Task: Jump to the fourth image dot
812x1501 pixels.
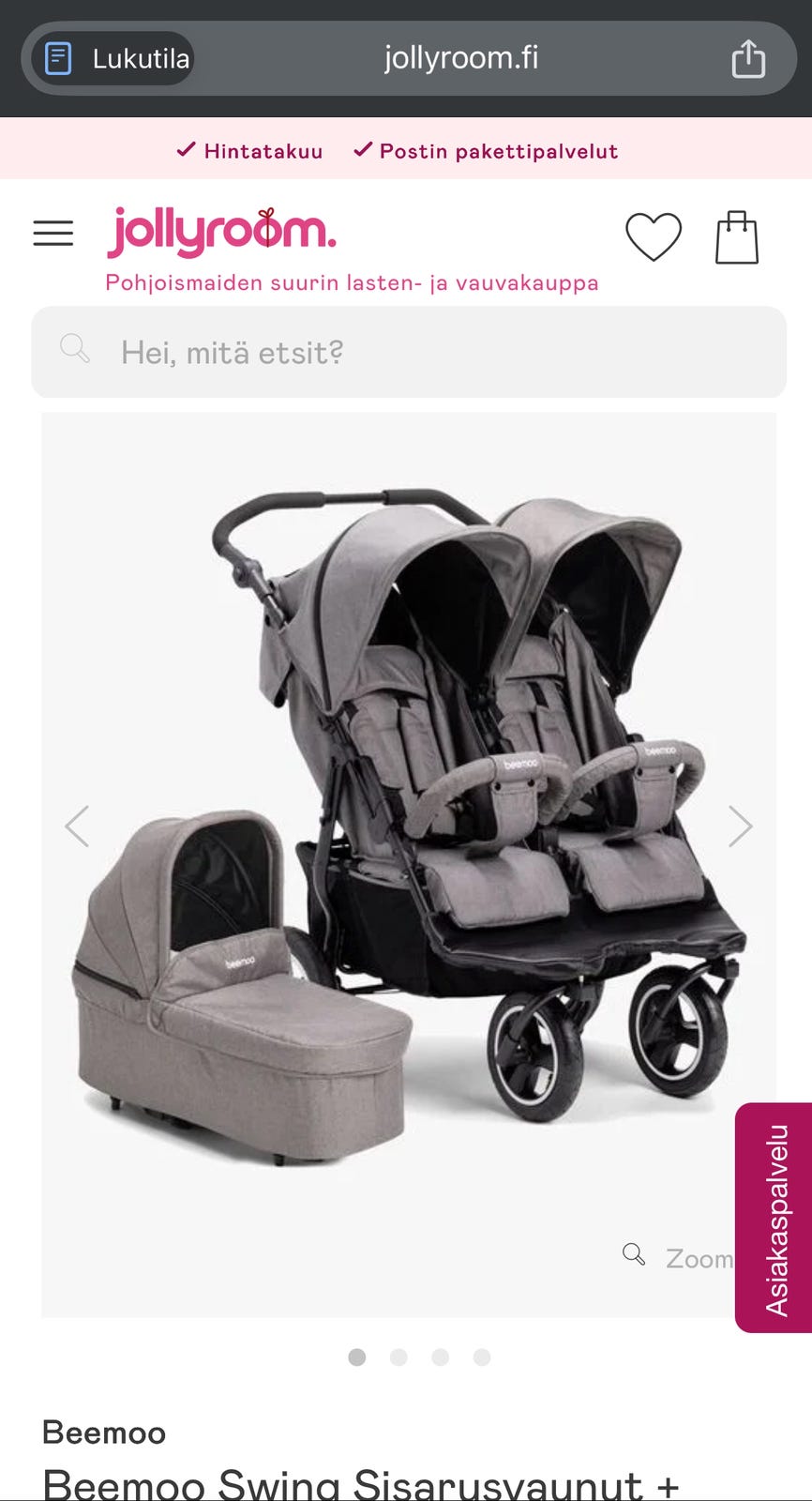Action: [x=482, y=1357]
